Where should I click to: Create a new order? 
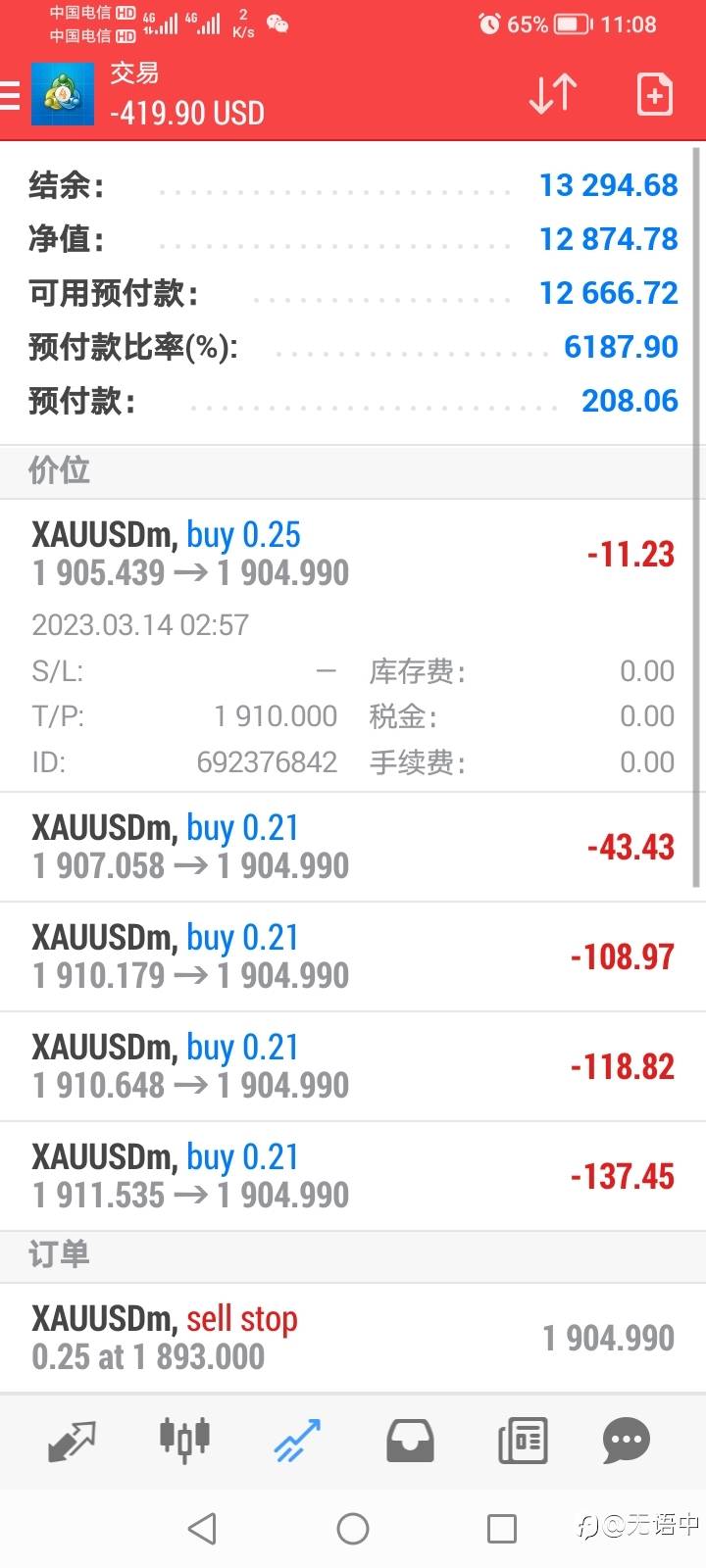coord(654,95)
